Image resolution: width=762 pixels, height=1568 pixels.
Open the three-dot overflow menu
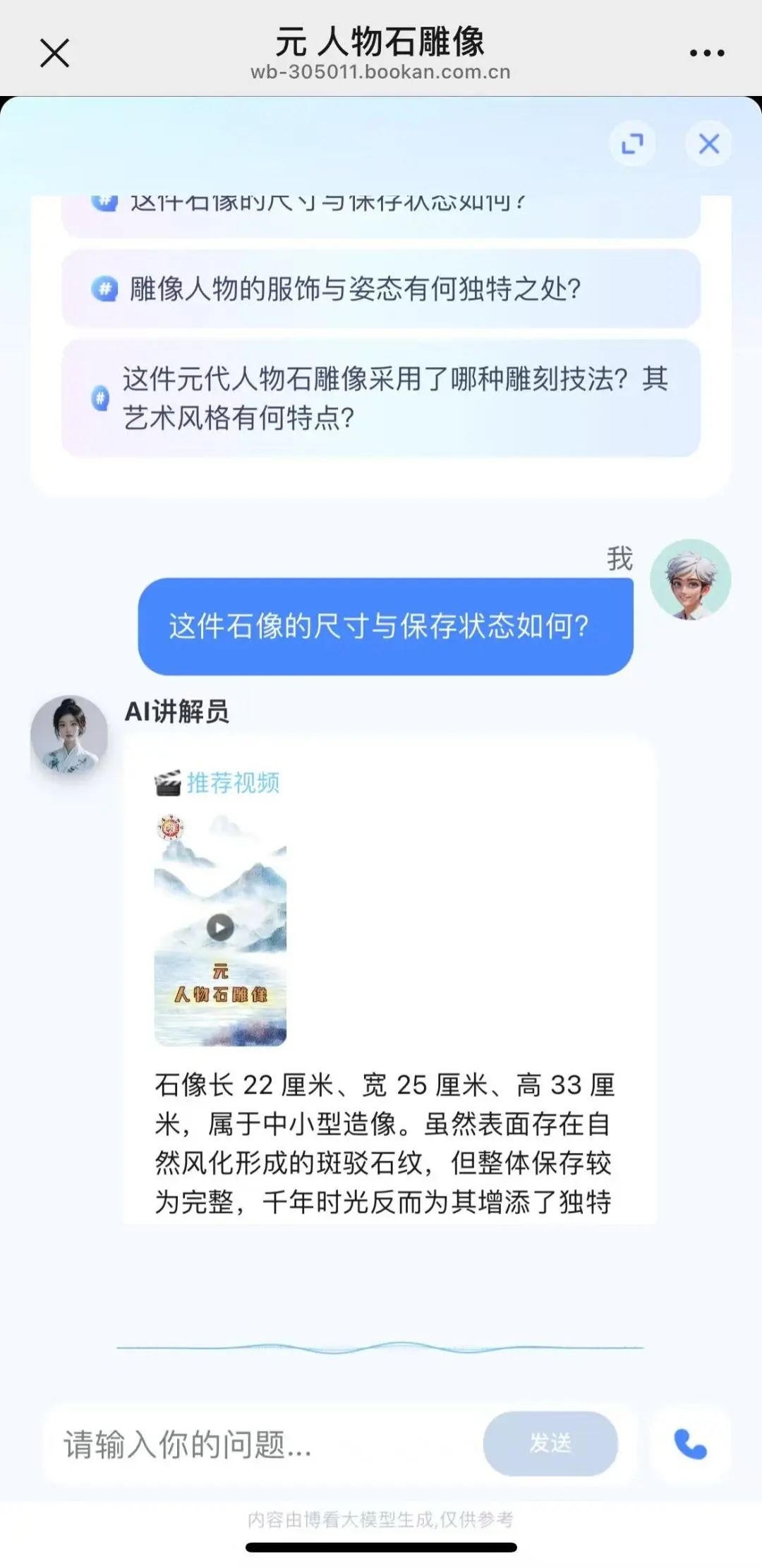pyautogui.click(x=706, y=53)
